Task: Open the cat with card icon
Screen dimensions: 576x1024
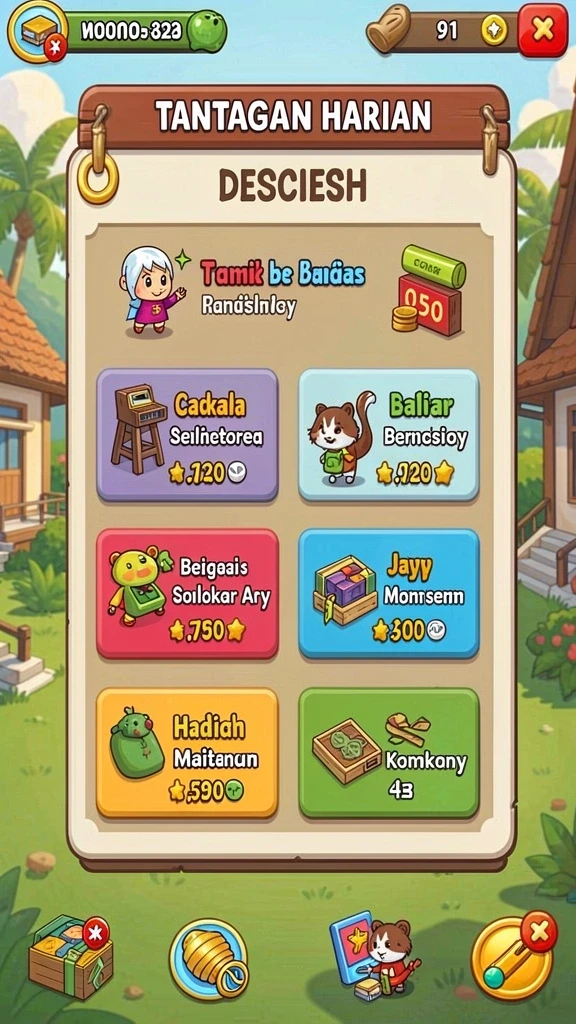Action: click(x=374, y=955)
